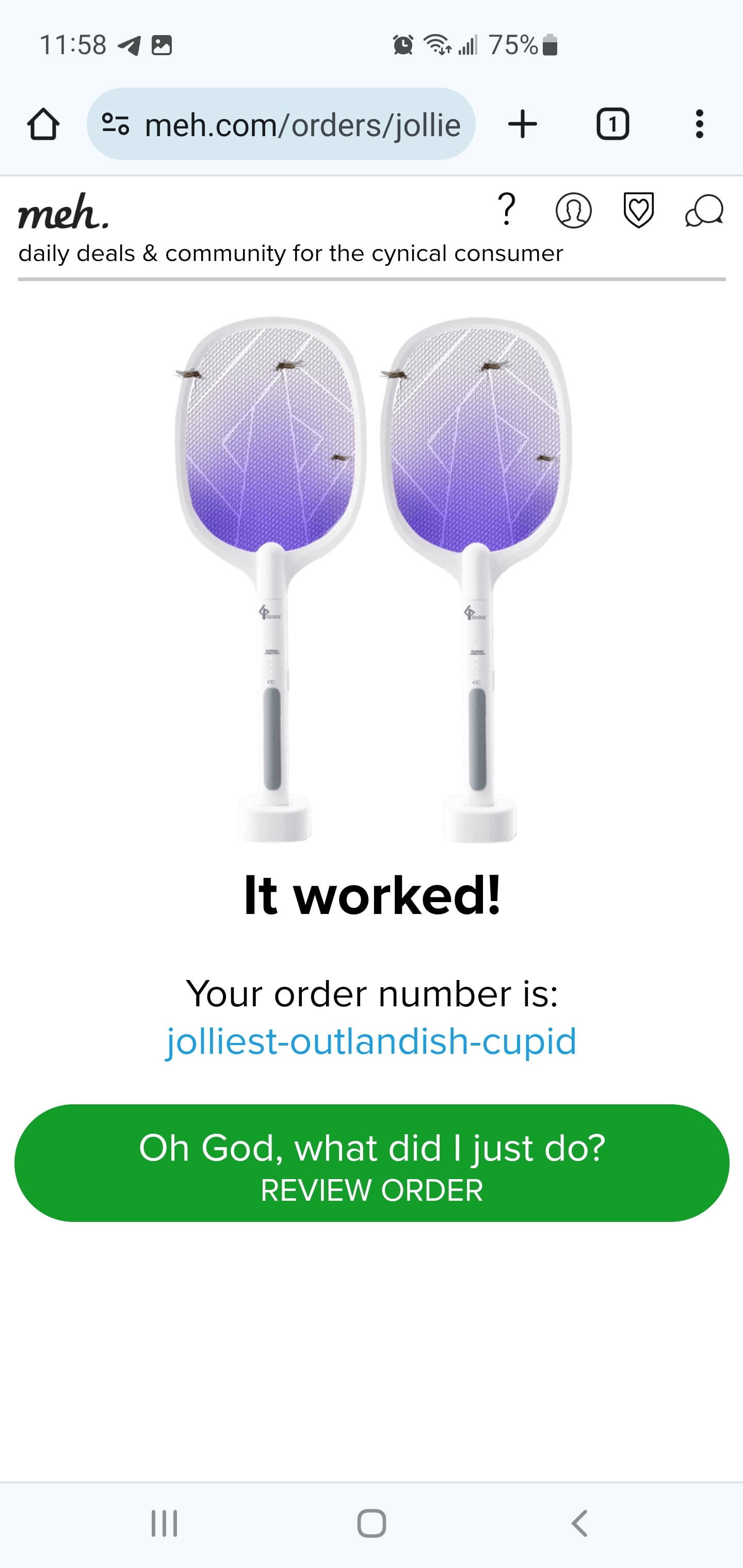Tap the bug zapper product image
Image resolution: width=743 pixels, height=1568 pixels.
point(372,578)
